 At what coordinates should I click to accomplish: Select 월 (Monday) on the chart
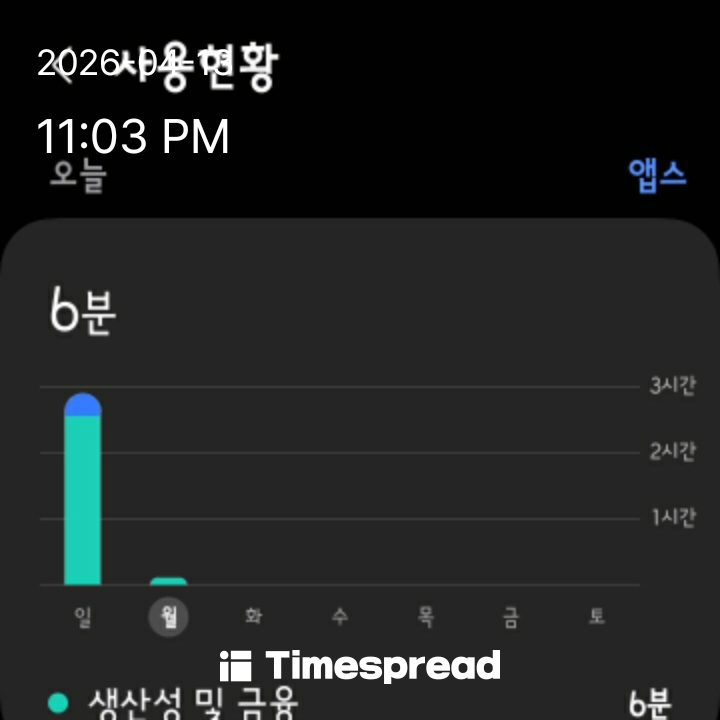[x=169, y=616]
